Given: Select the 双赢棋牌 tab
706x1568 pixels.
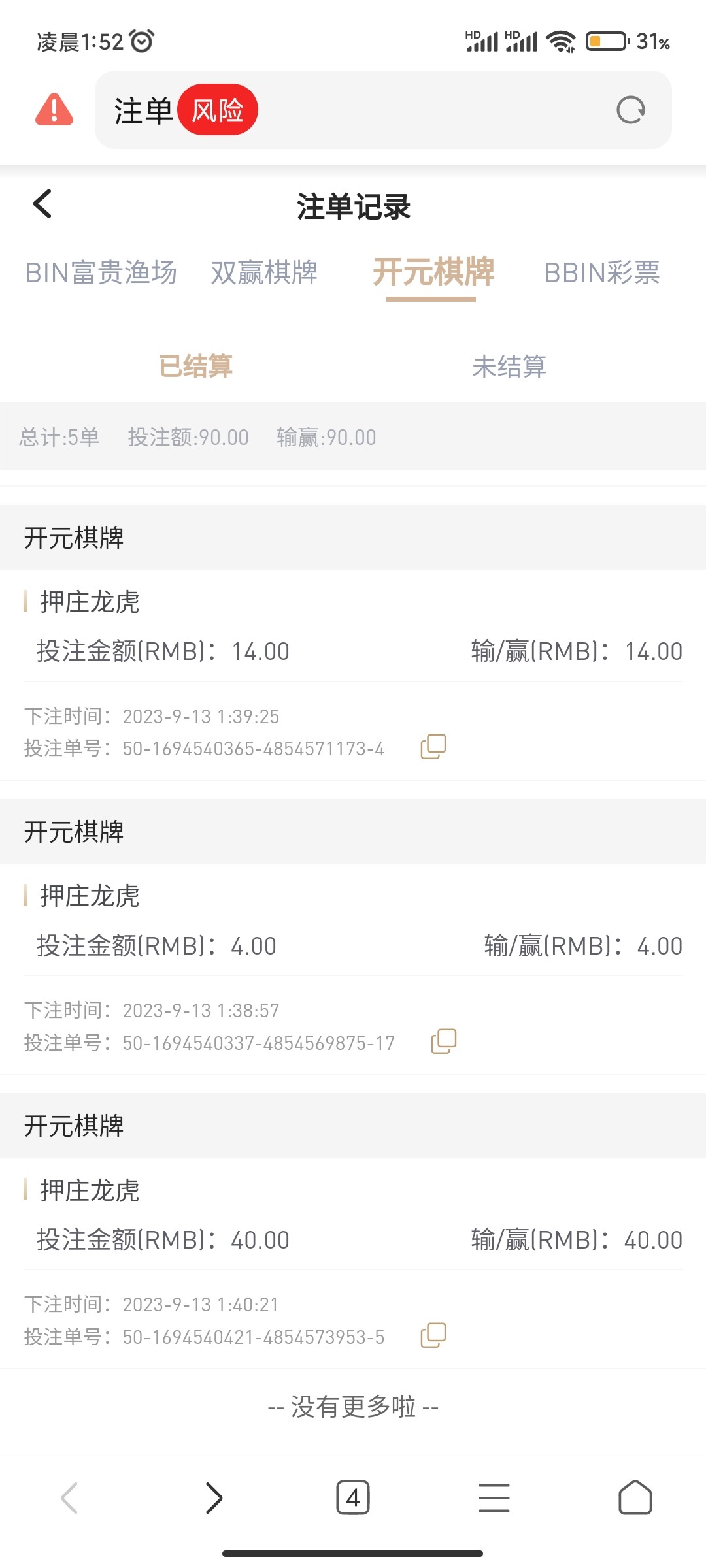Looking at the screenshot, I should [x=264, y=274].
